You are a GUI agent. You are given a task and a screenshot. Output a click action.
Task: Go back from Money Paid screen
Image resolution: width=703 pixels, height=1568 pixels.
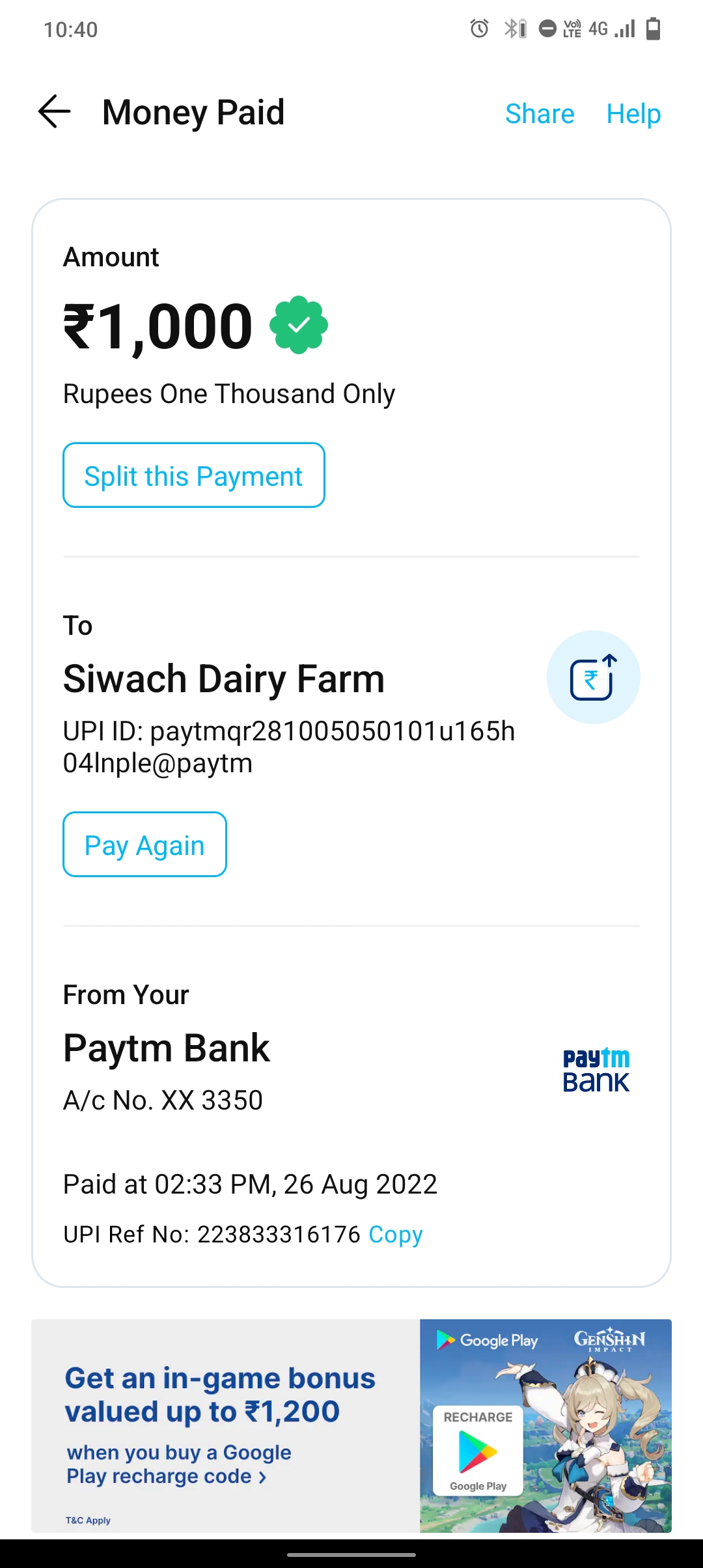[x=55, y=112]
